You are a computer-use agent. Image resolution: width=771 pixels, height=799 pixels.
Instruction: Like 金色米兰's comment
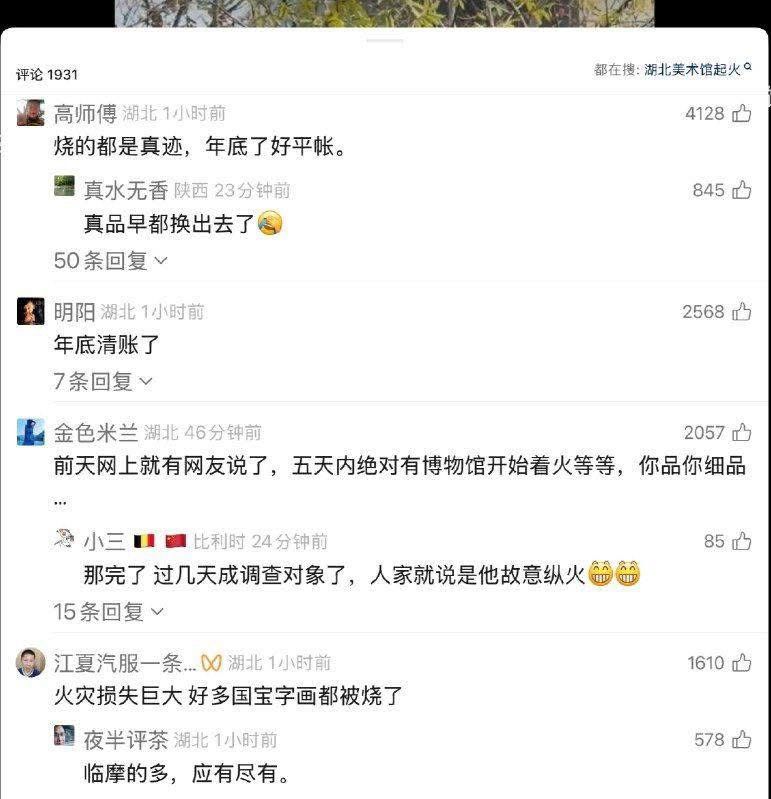[x=741, y=432]
